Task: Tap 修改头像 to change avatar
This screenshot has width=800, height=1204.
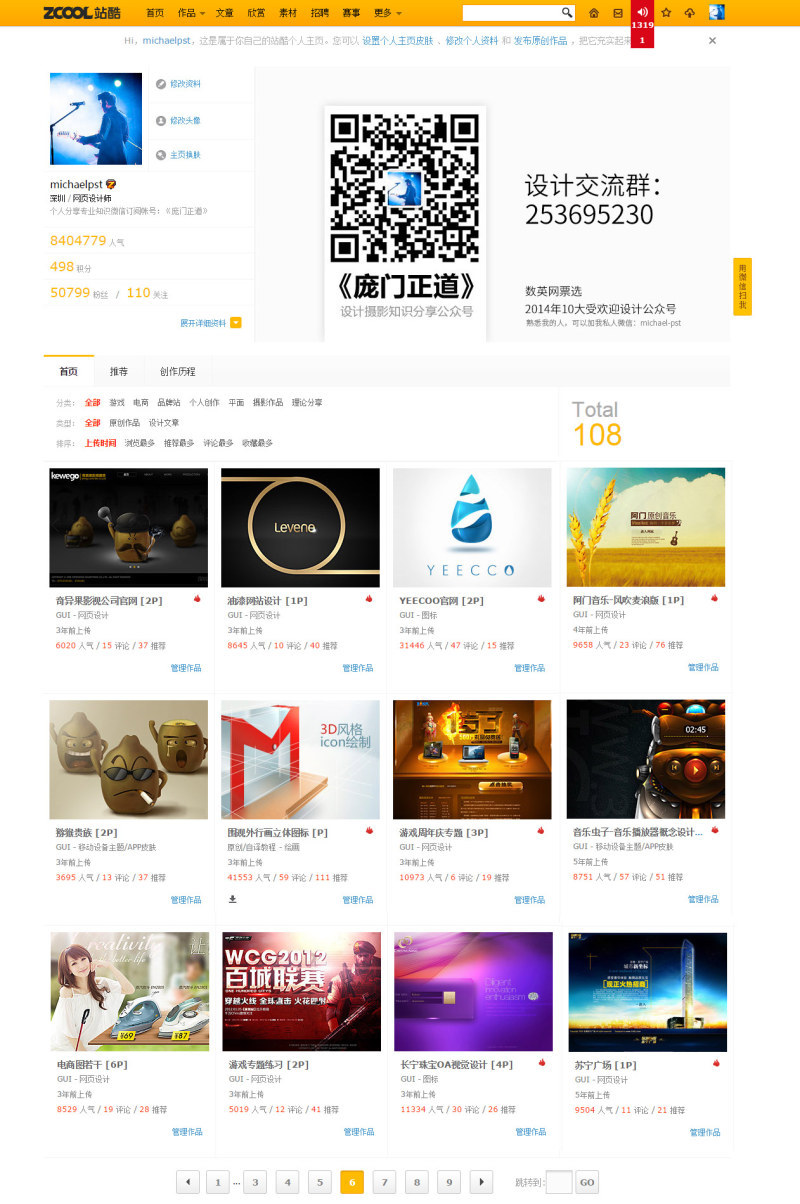Action: pyautogui.click(x=184, y=120)
